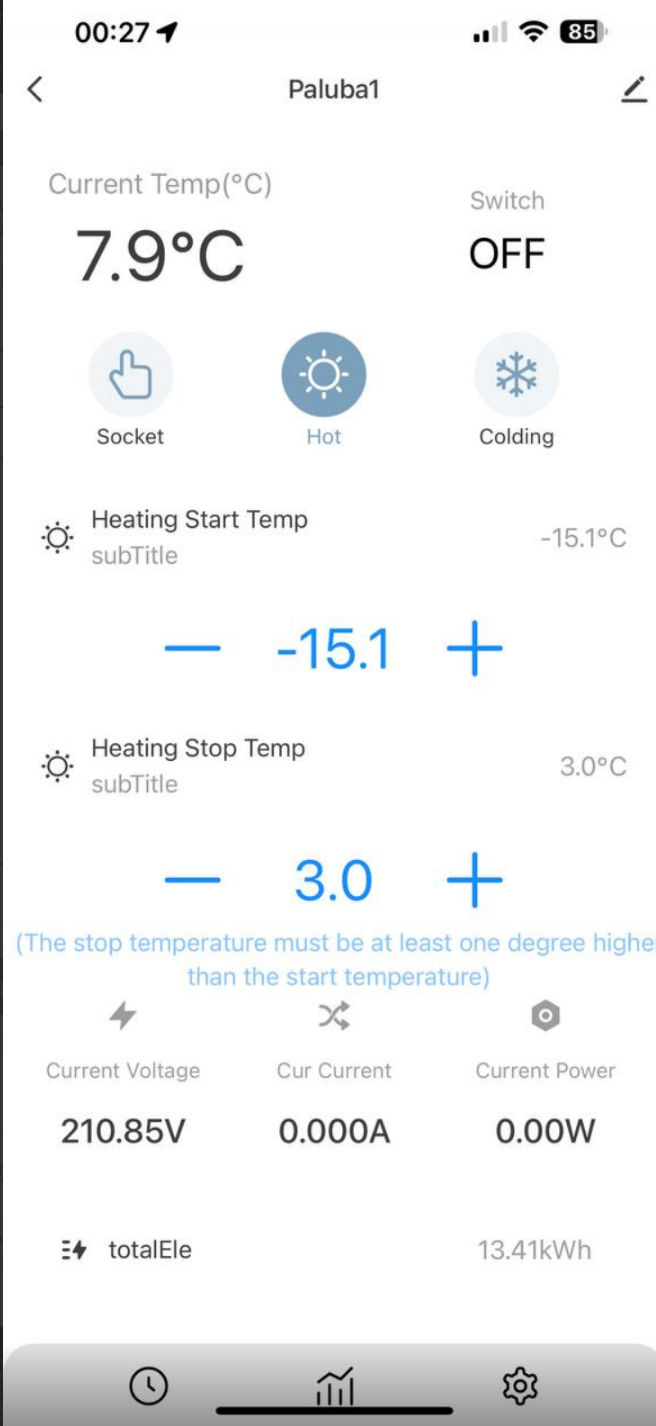Viewport: 656px width, 1426px height.
Task: Edit the Paluba1 device name
Action: pos(634,89)
